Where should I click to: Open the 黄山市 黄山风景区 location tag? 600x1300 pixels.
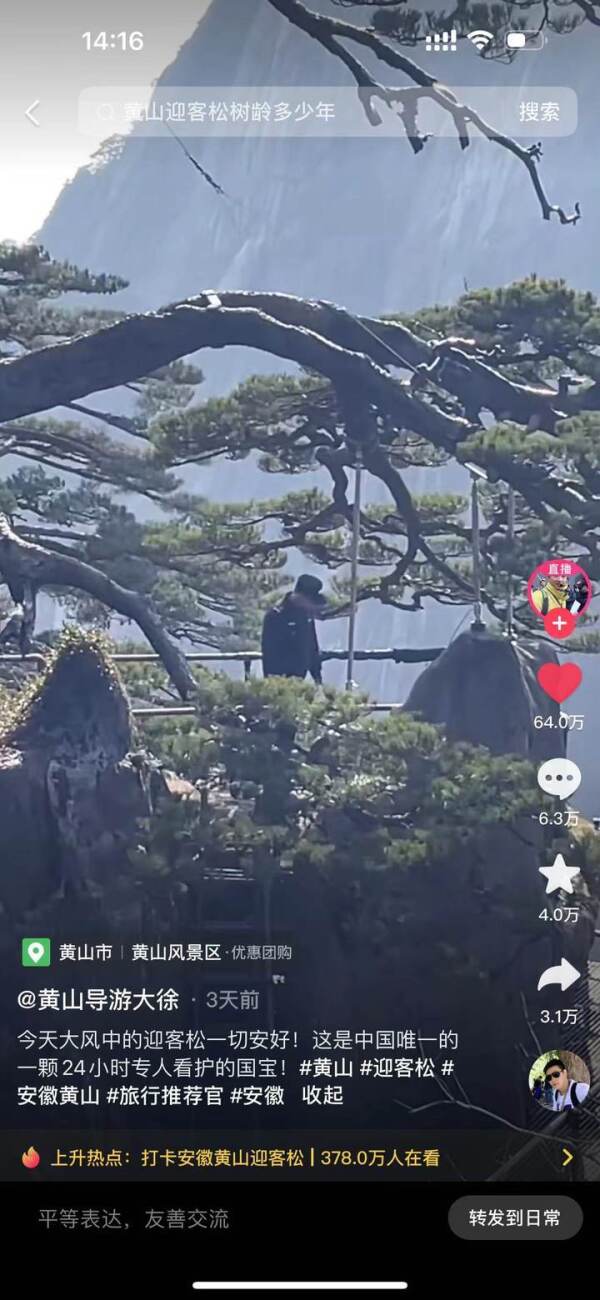tap(158, 952)
